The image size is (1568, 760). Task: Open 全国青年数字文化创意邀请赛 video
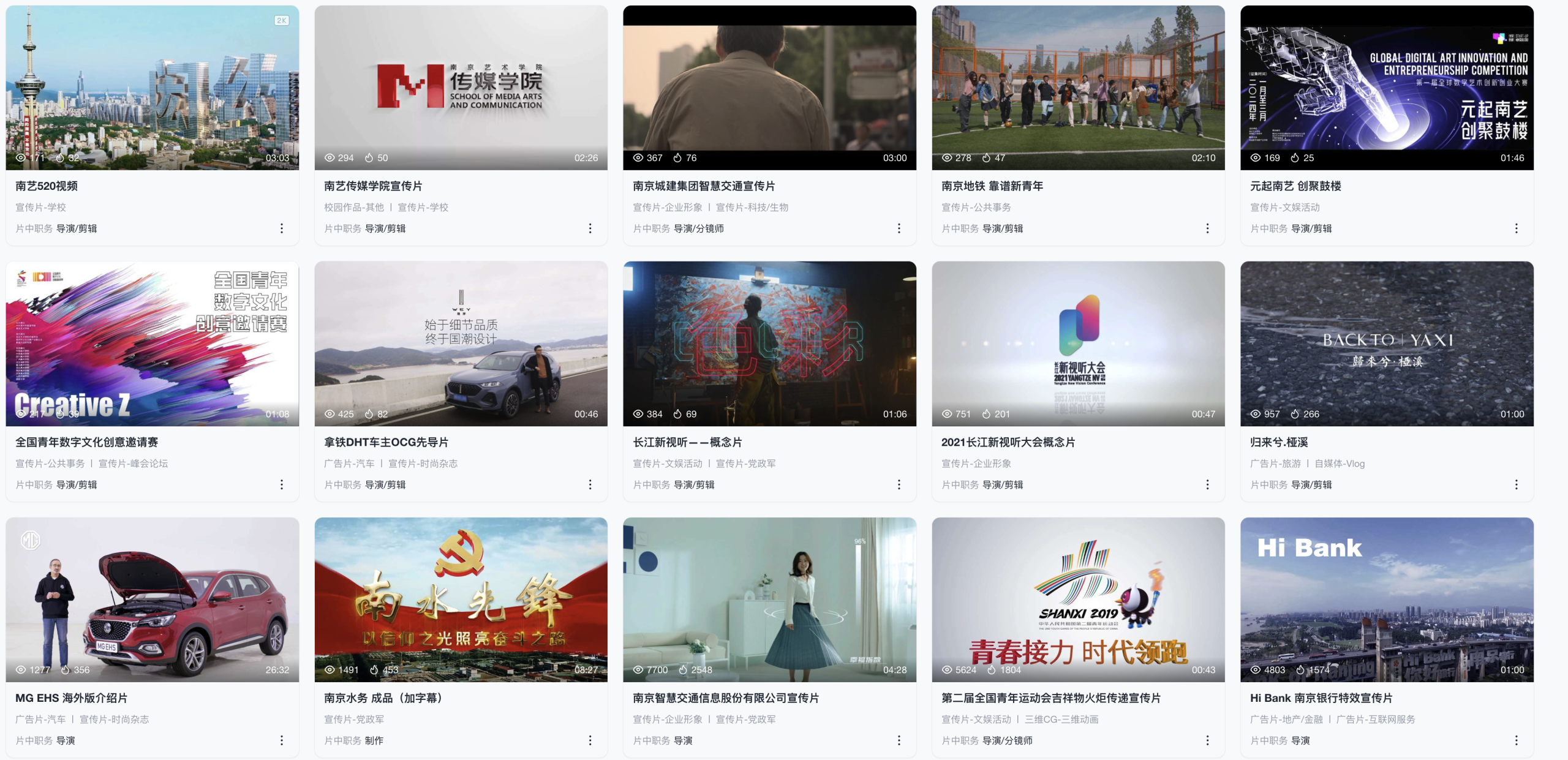(152, 344)
